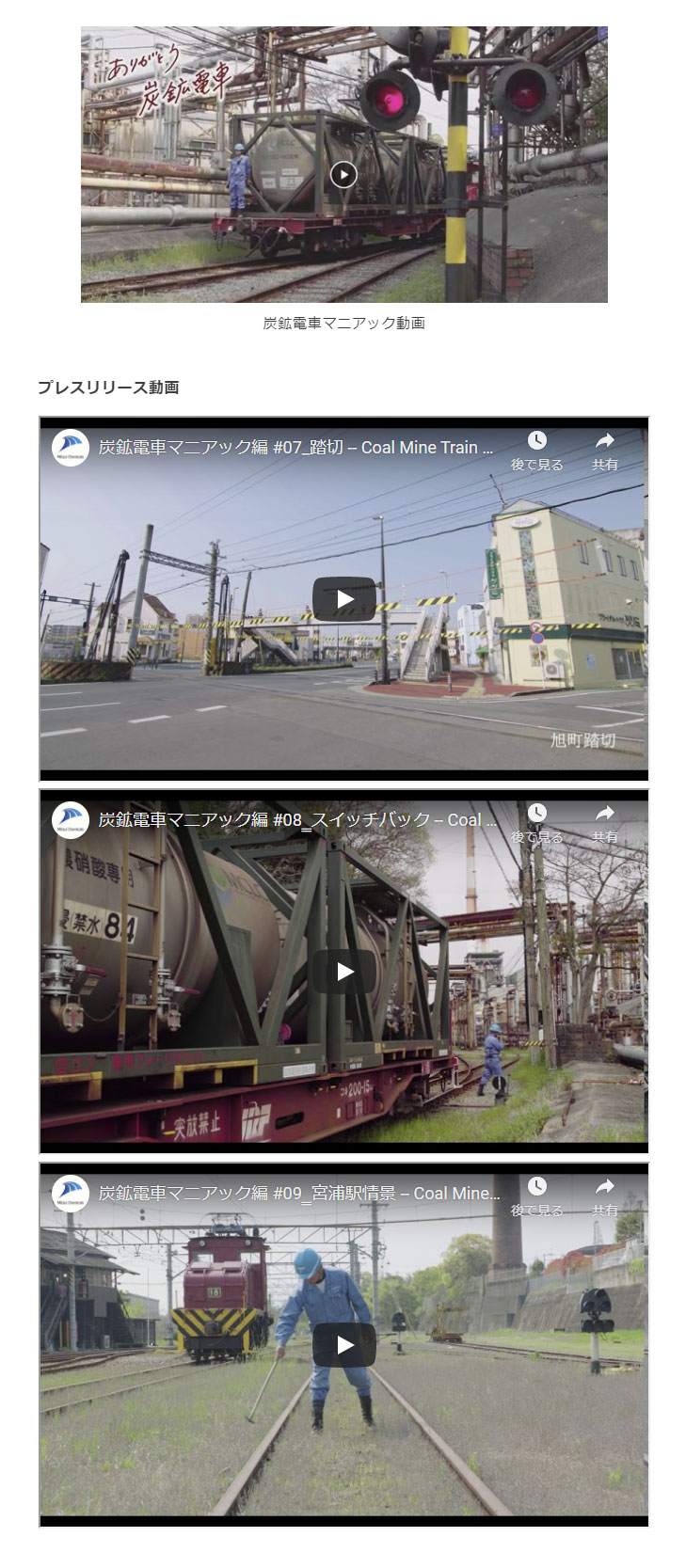Open channel logo on #07_踏切 video
Screen dimensions: 686x1568
click(x=70, y=448)
